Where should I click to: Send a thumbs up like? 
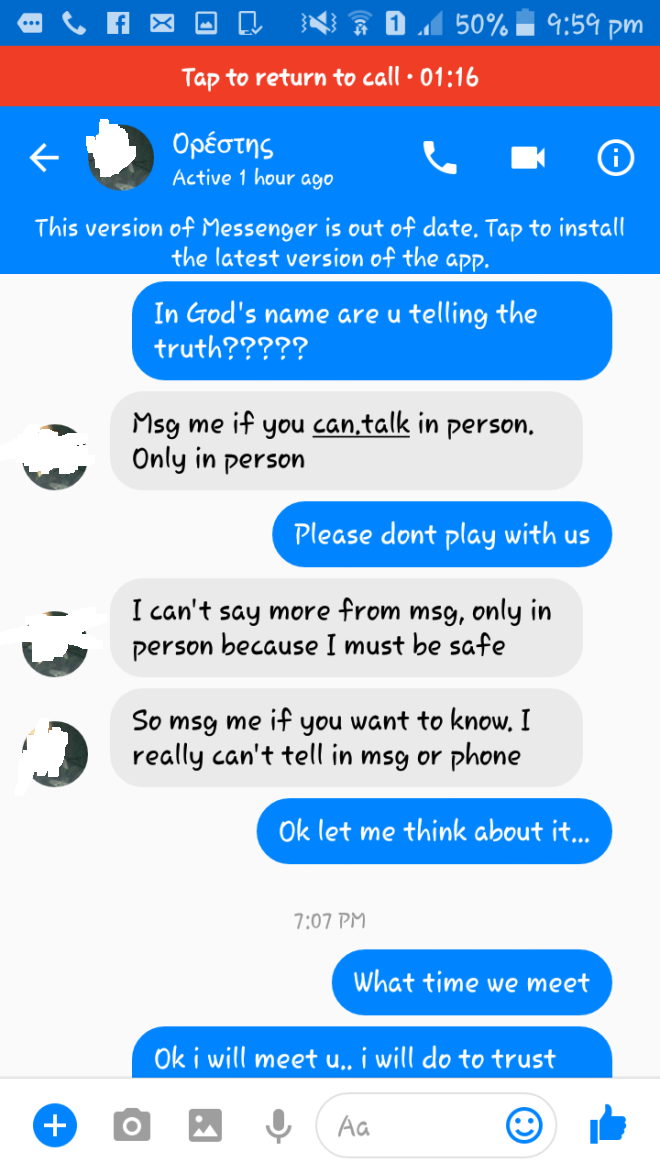point(608,1126)
